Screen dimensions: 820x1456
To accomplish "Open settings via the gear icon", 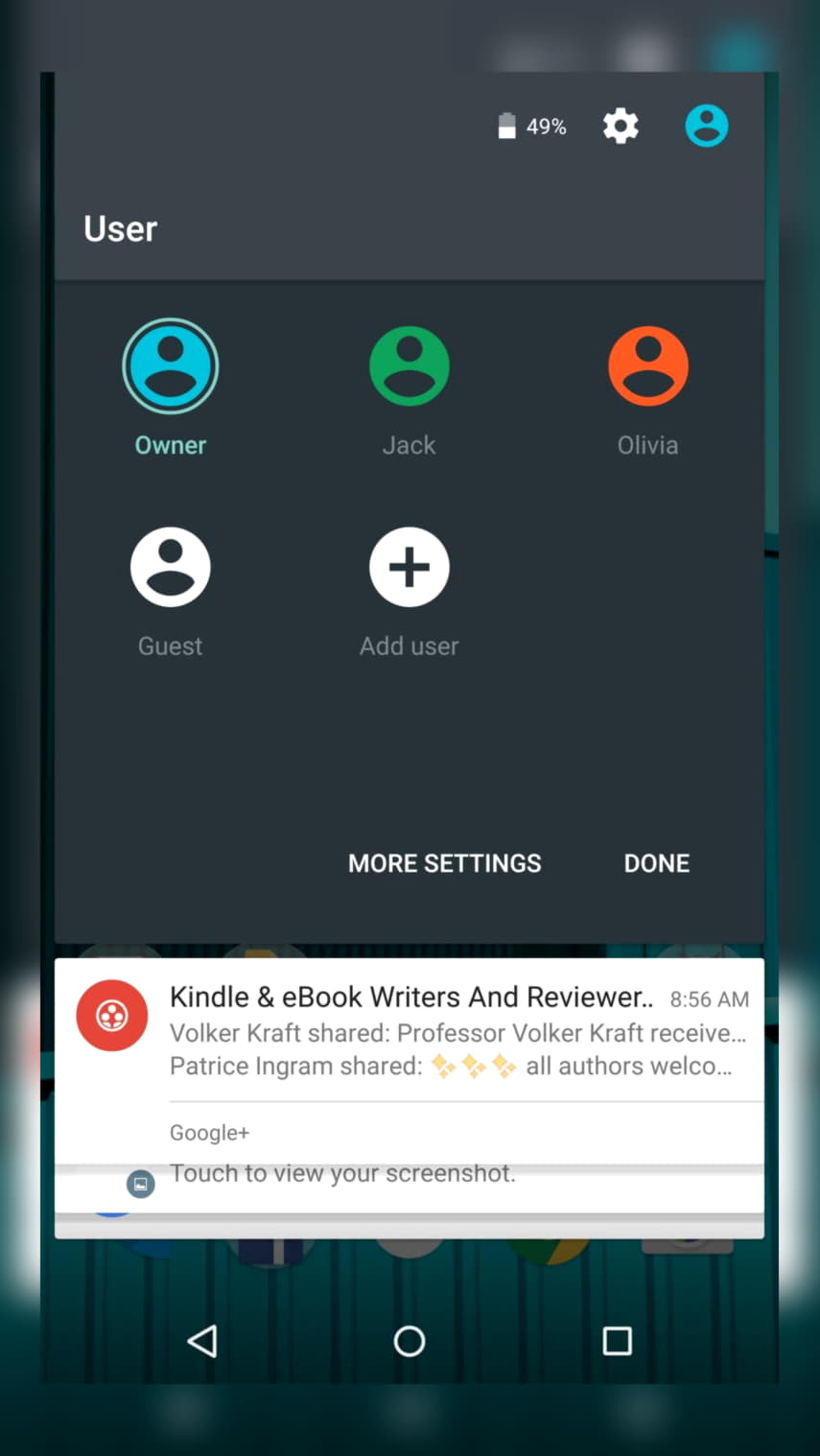I will pos(621,126).
